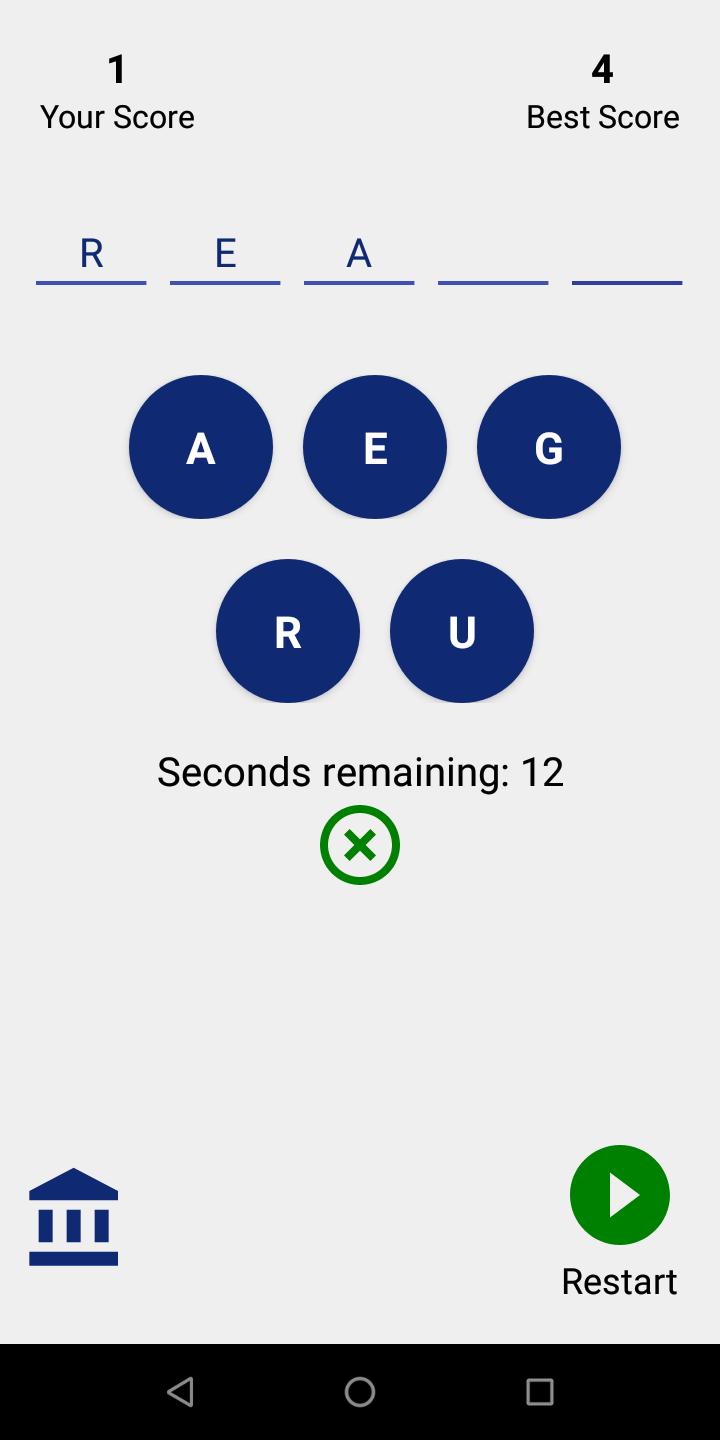The width and height of the screenshot is (720, 1440).
Task: Select the letter E circle
Action: 375,447
